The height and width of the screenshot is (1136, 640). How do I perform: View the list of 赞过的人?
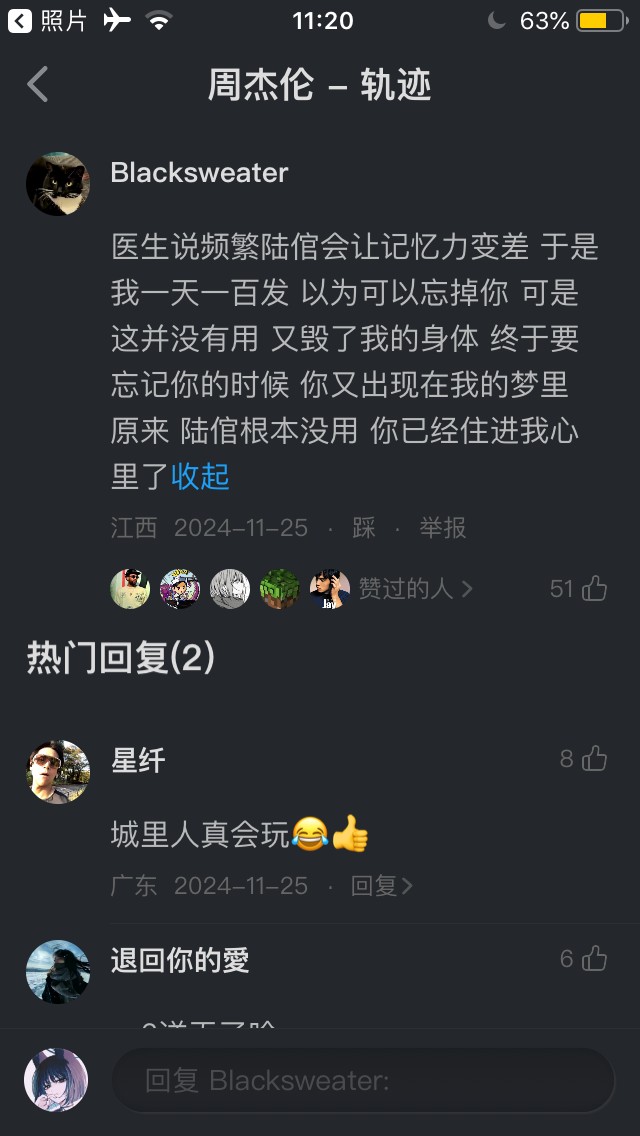point(415,589)
